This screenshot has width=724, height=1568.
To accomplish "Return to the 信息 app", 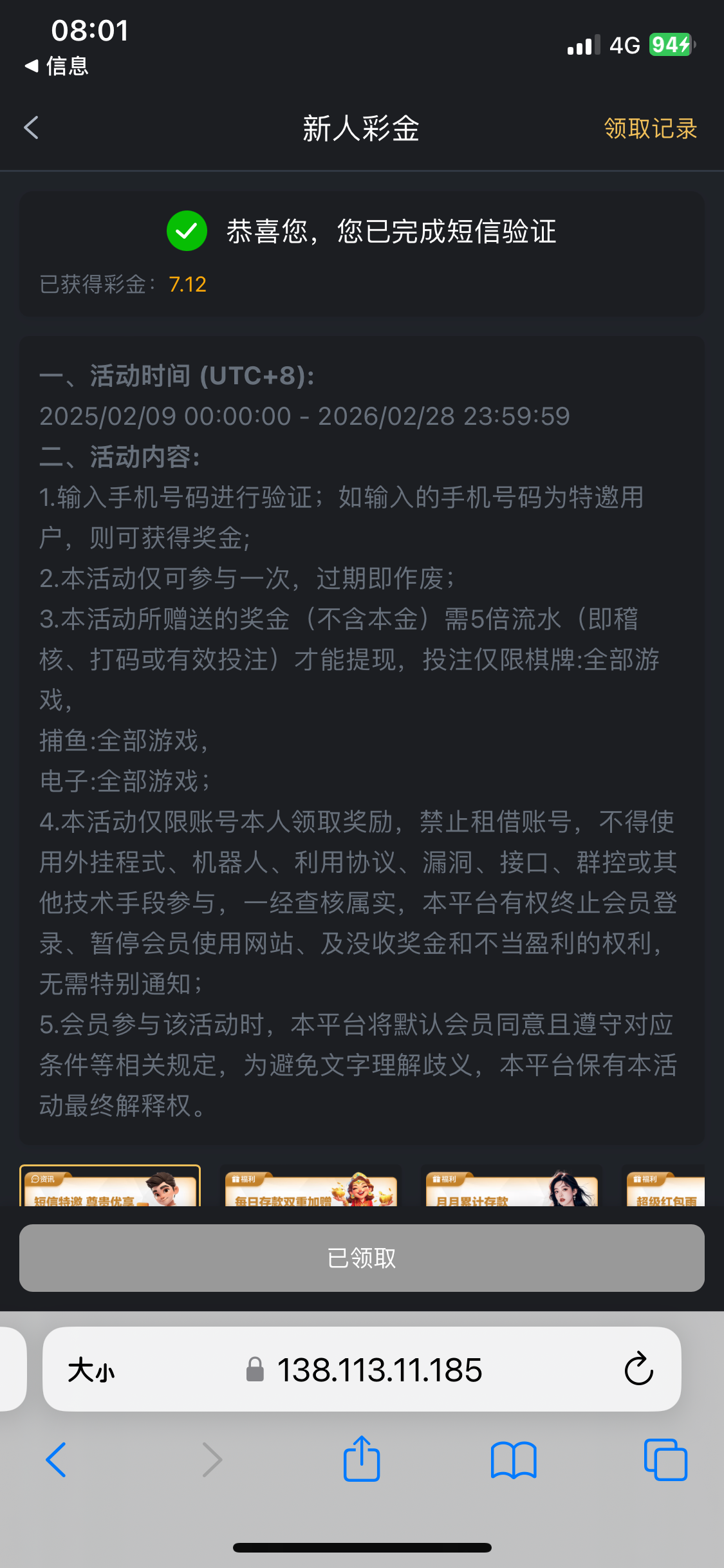I will (57, 66).
